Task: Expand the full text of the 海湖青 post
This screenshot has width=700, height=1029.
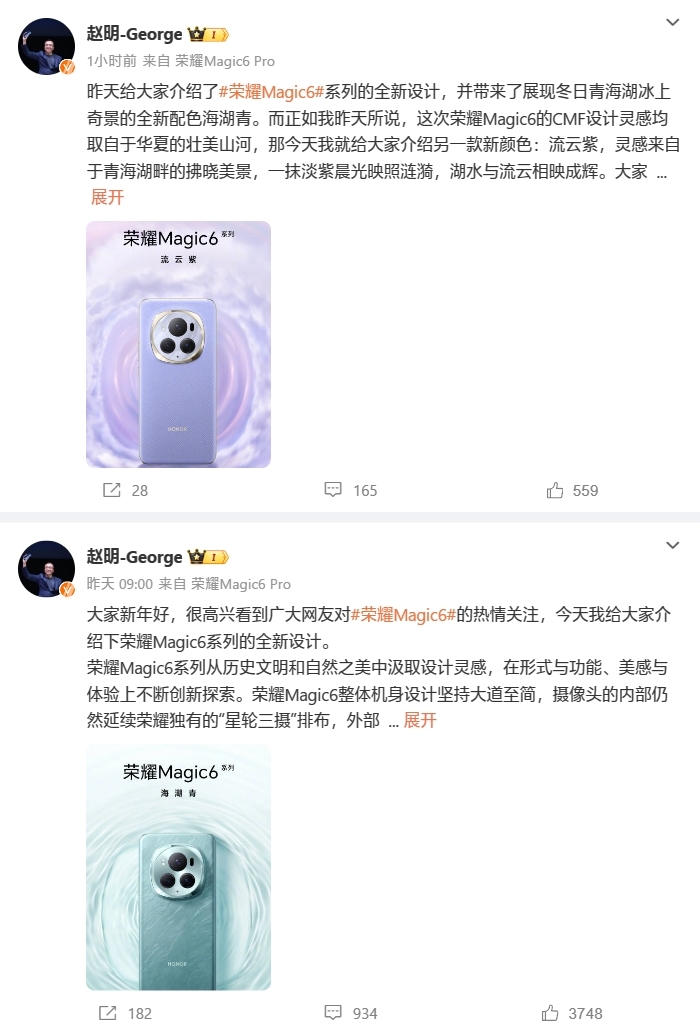Action: (x=420, y=720)
